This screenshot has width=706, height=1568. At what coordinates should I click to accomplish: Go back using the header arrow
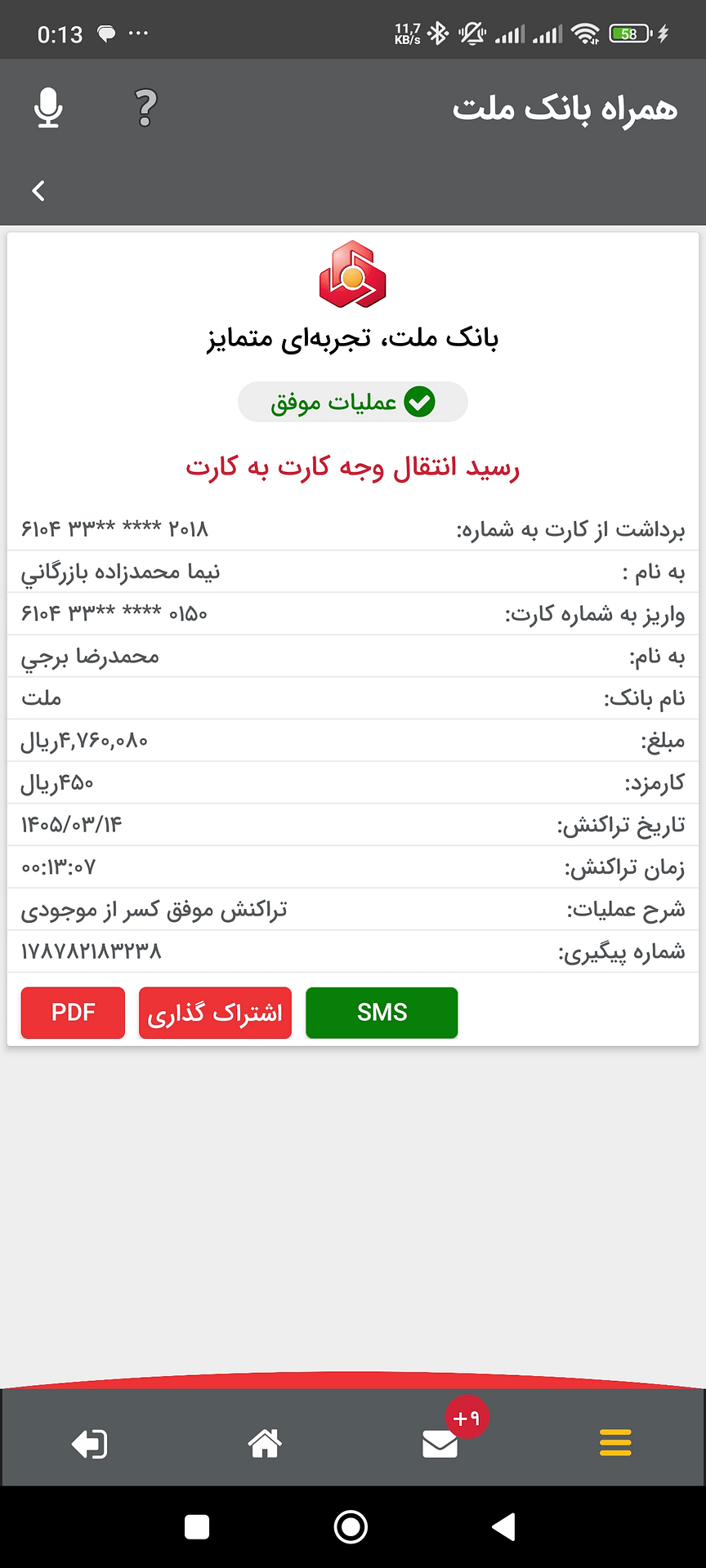point(38,190)
